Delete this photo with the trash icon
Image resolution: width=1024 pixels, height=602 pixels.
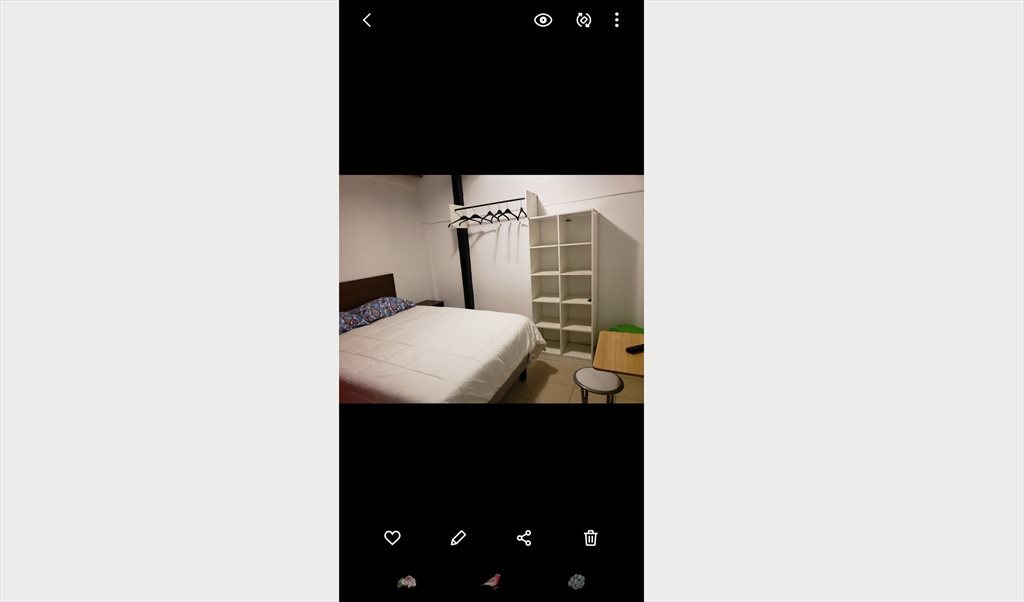[591, 538]
